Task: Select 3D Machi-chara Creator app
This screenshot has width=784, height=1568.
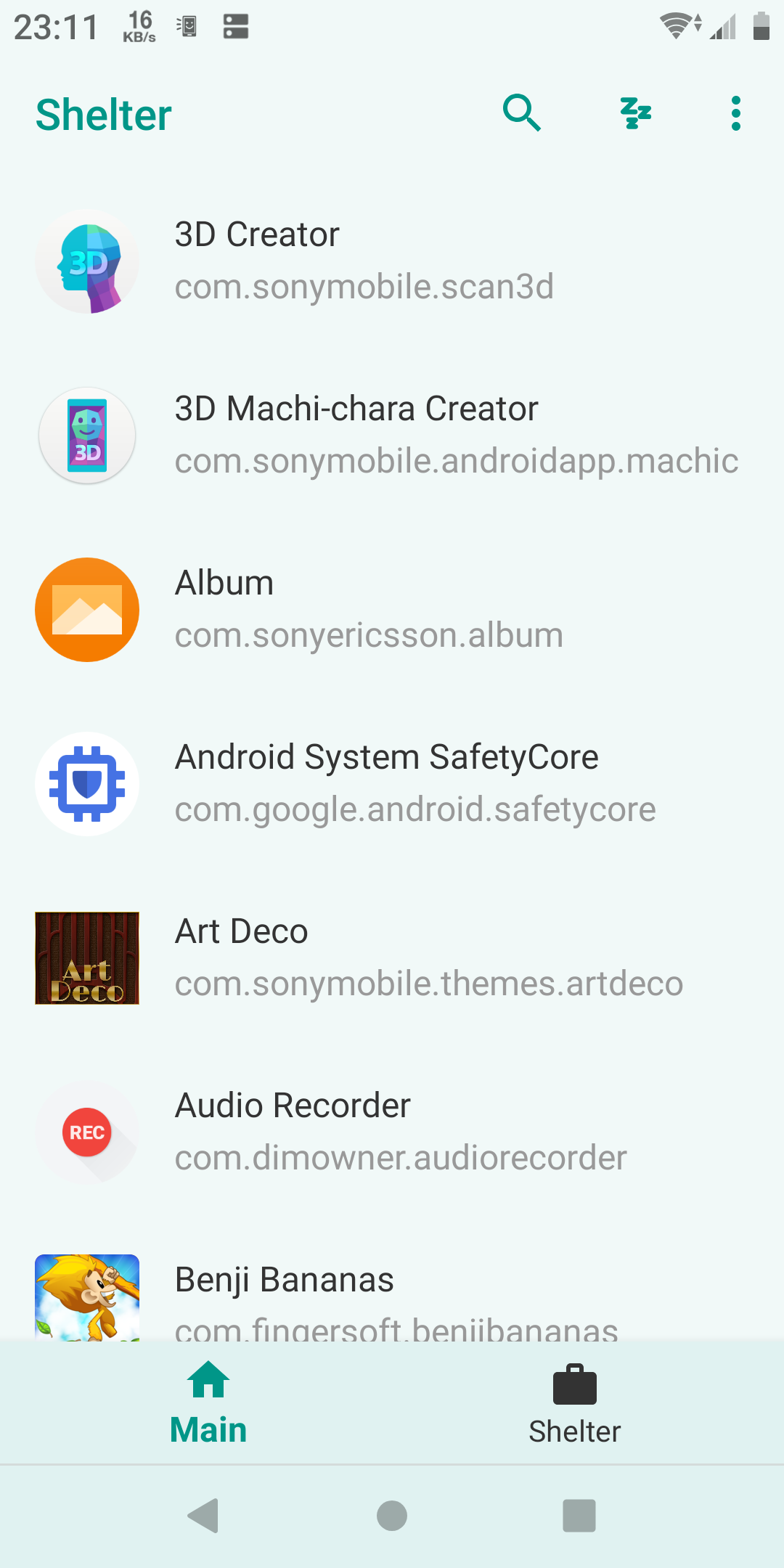Action: 392,436
